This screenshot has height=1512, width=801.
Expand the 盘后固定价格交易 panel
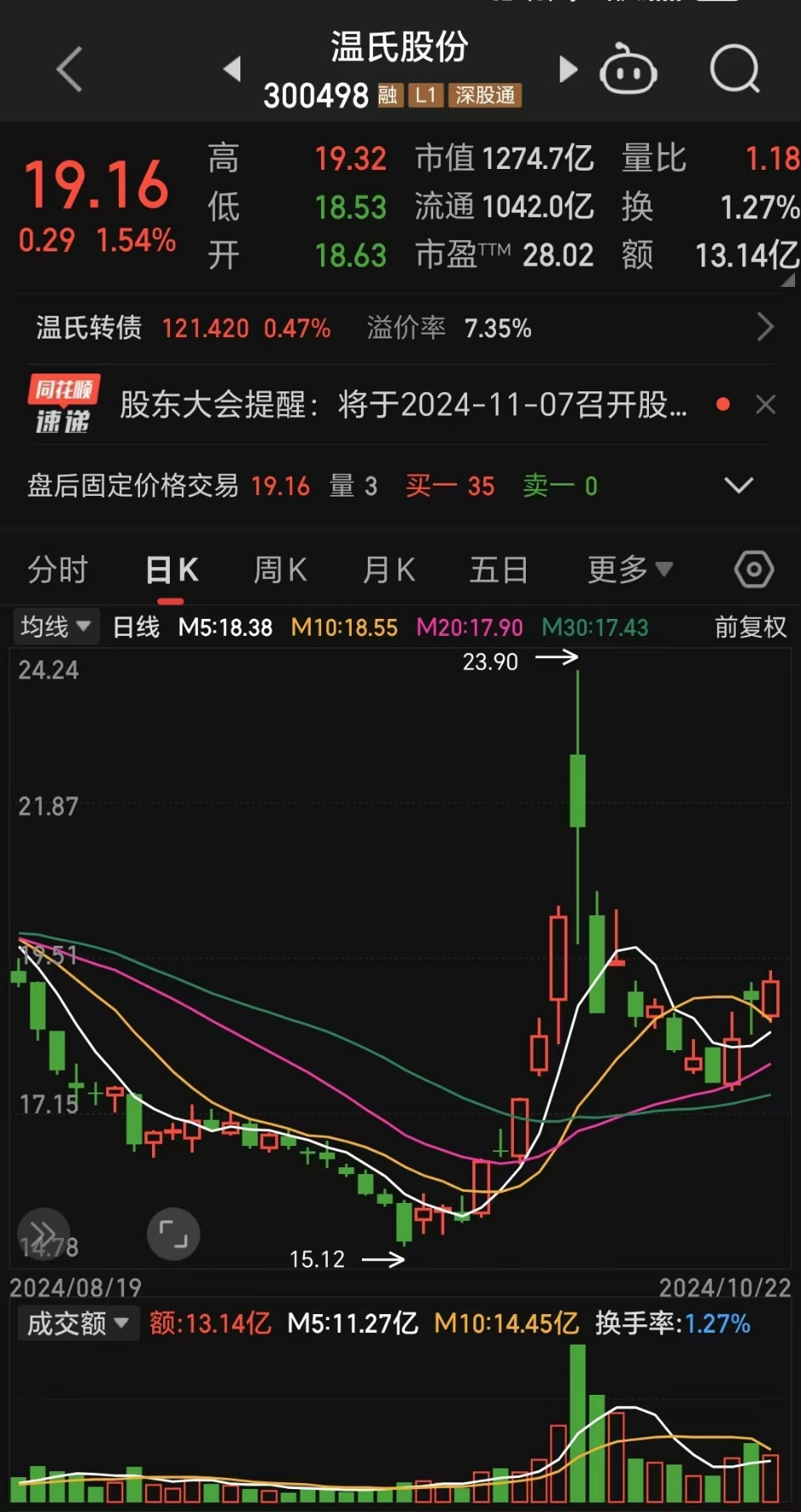point(737,485)
